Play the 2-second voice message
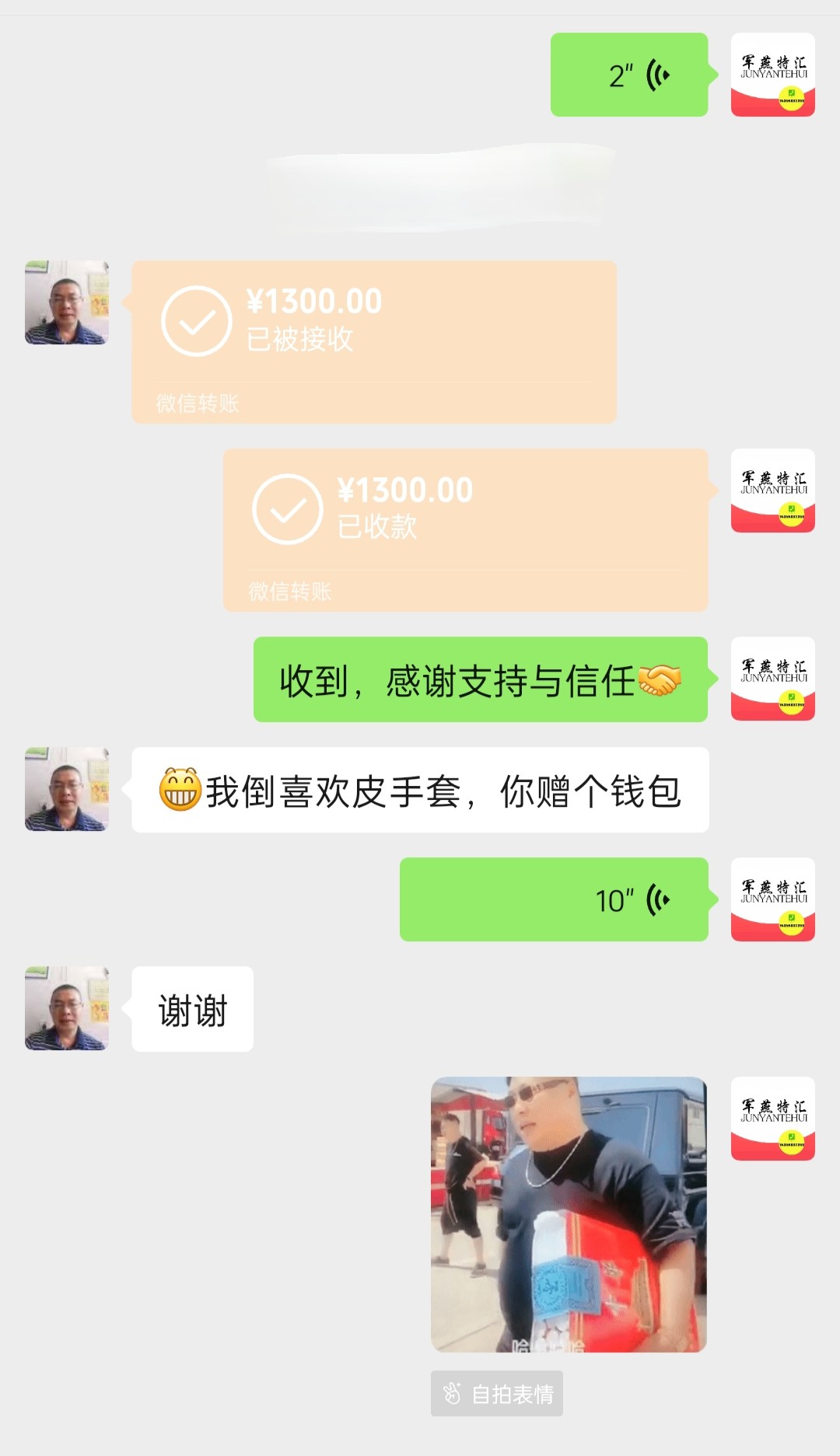840x1456 pixels. 629,75
